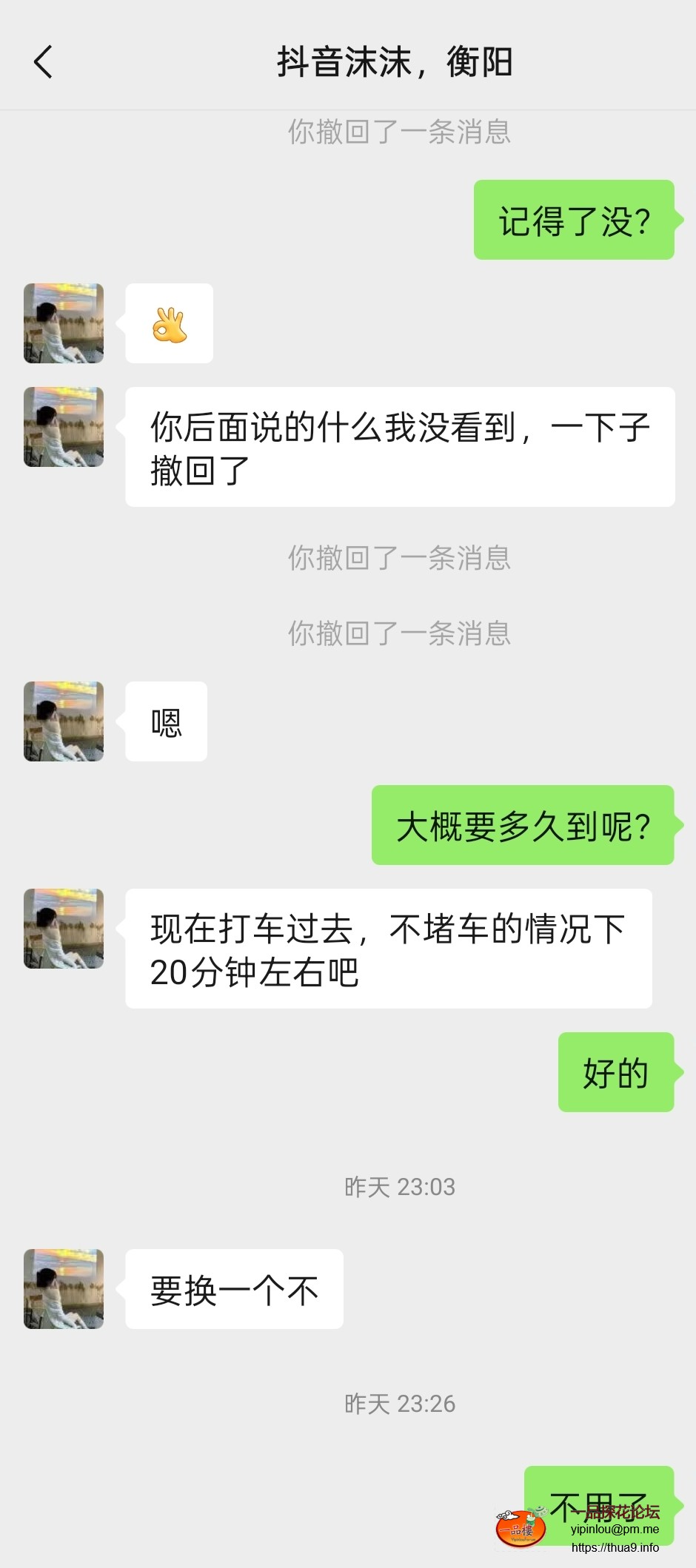This screenshot has width=696, height=1568.
Task: Open contact avatar beside the OK hand emoji
Action: click(x=64, y=323)
